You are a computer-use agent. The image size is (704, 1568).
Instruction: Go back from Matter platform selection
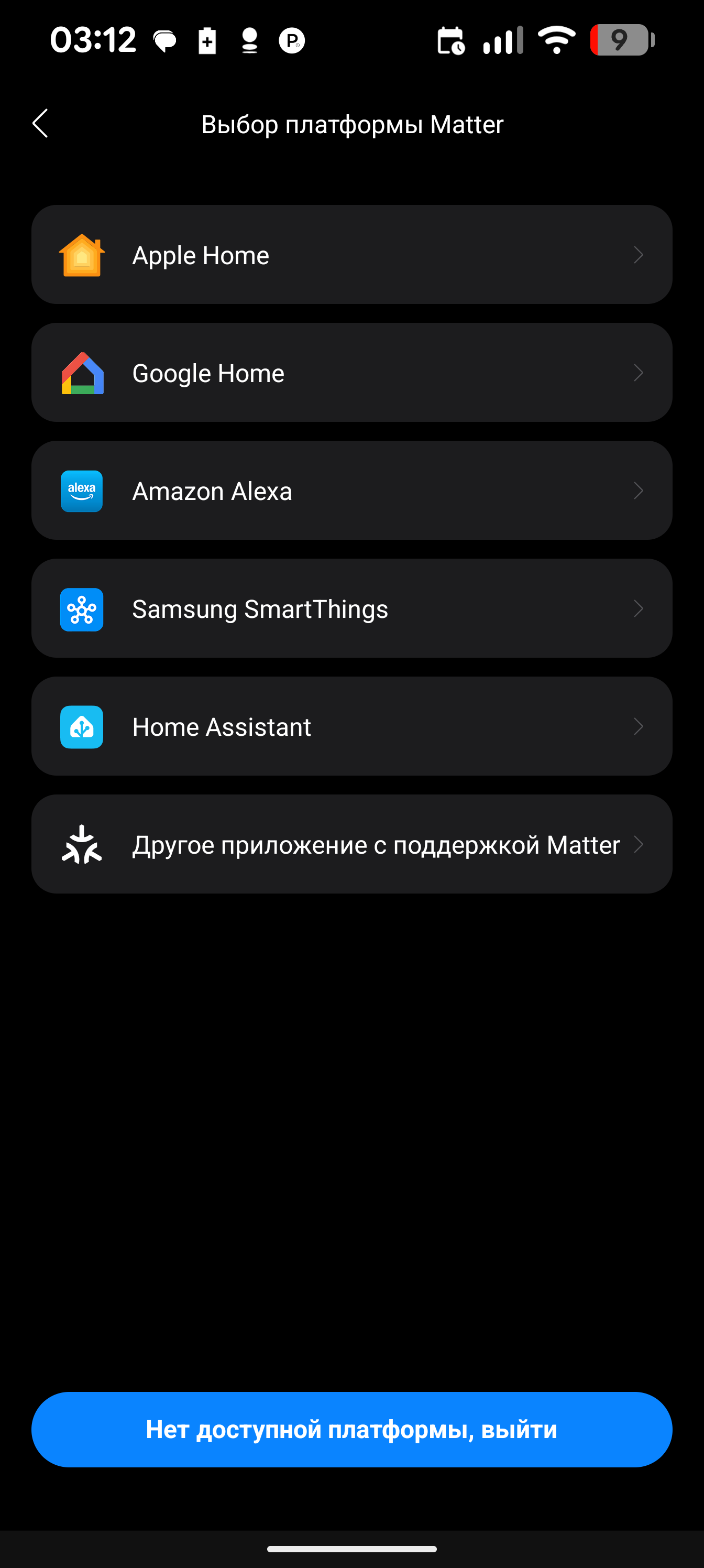coord(40,124)
